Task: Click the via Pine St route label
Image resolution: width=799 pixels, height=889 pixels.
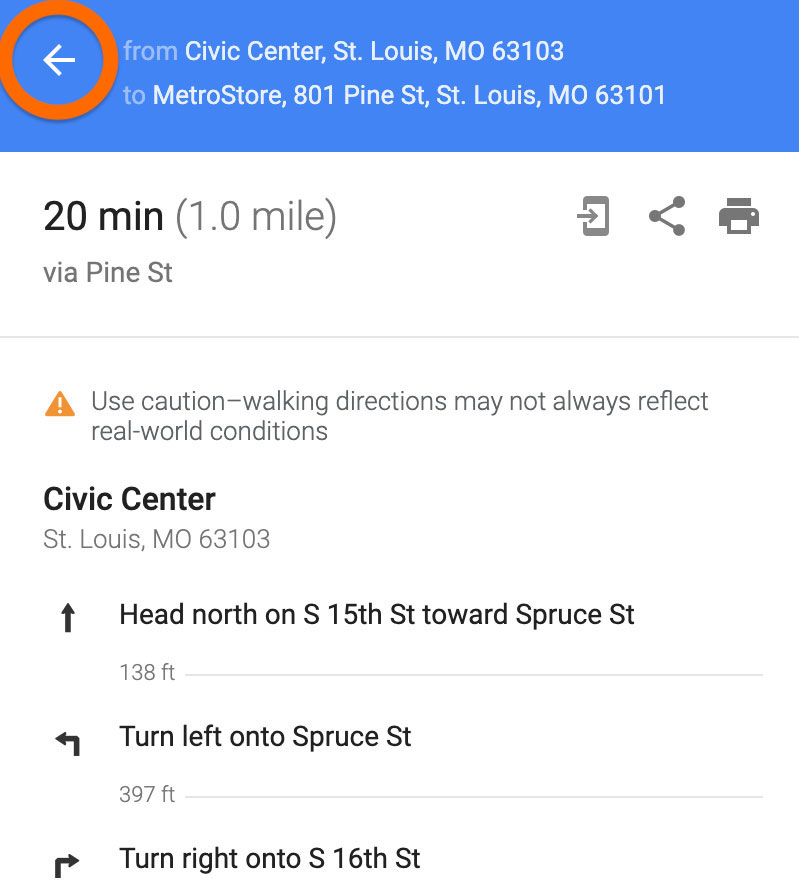Action: point(108,272)
